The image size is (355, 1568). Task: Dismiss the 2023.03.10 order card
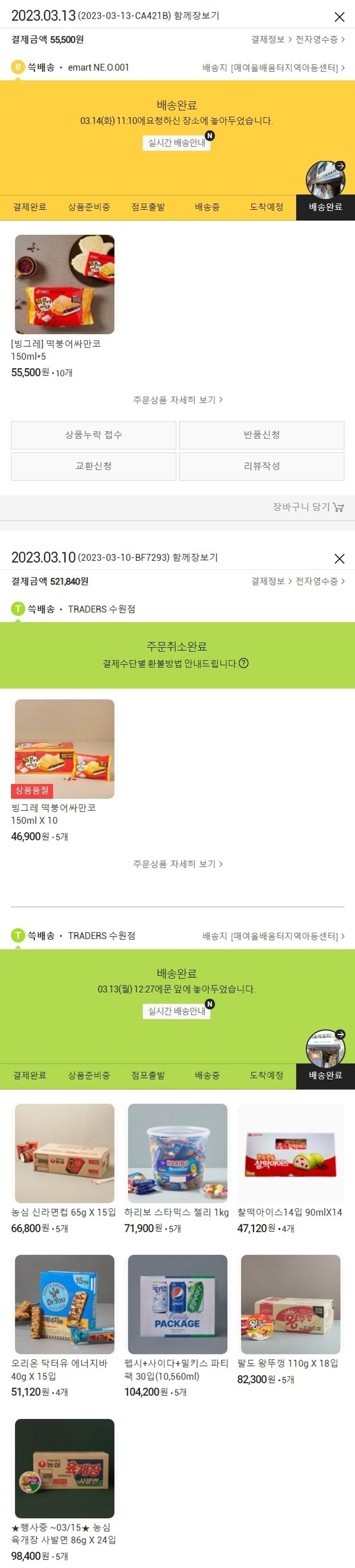pos(339,558)
